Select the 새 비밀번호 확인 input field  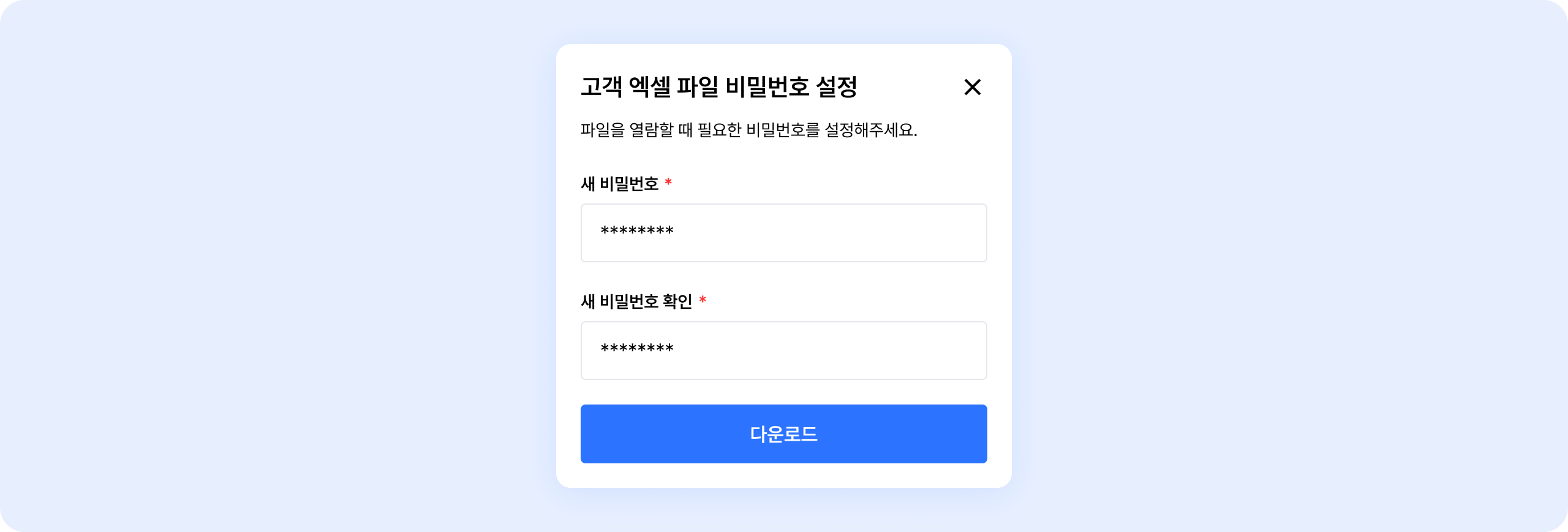click(x=783, y=351)
